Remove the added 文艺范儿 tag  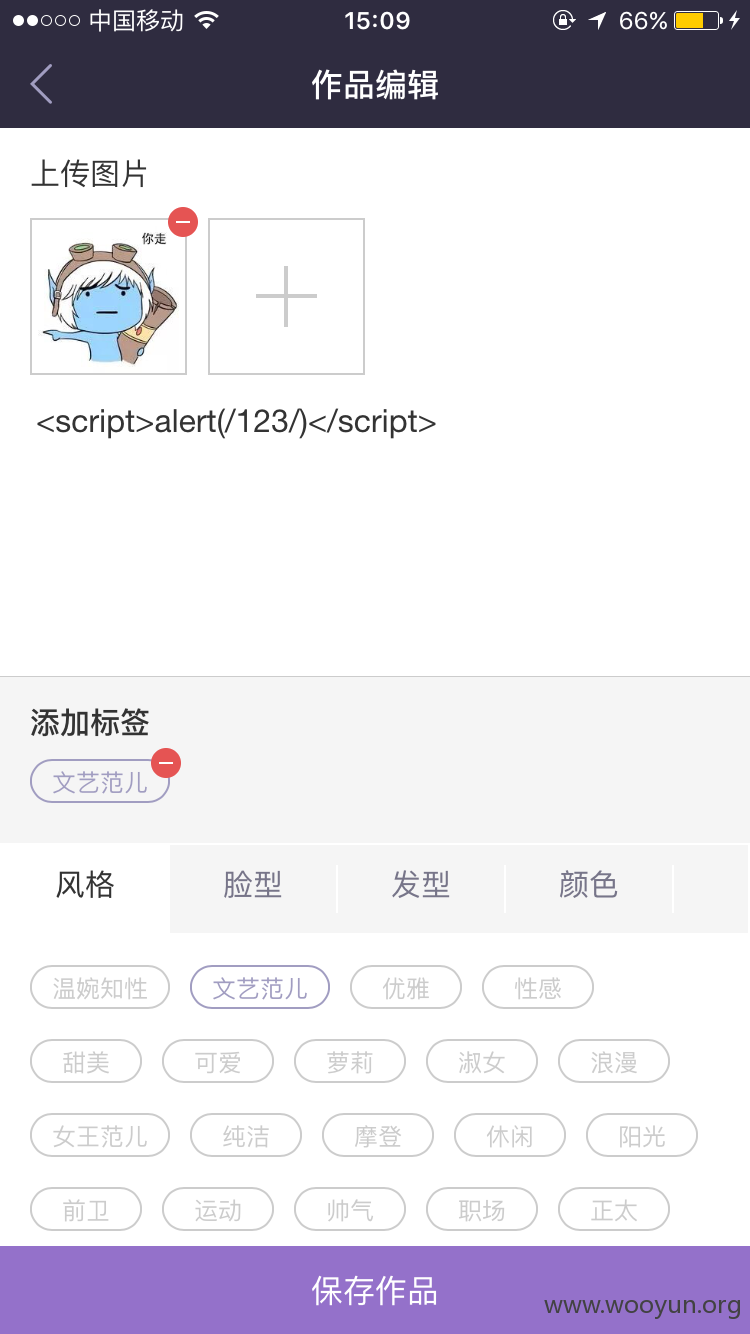coord(166,763)
